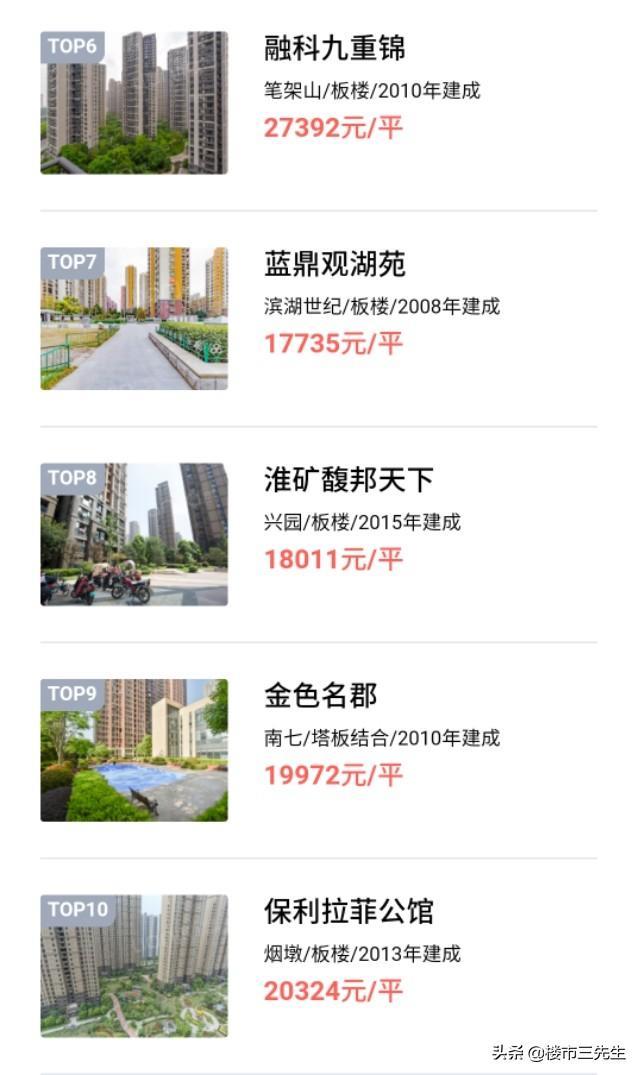Tap the 保利拉菲公馆 TOP10 row
640x1075 pixels.
coord(319,966)
